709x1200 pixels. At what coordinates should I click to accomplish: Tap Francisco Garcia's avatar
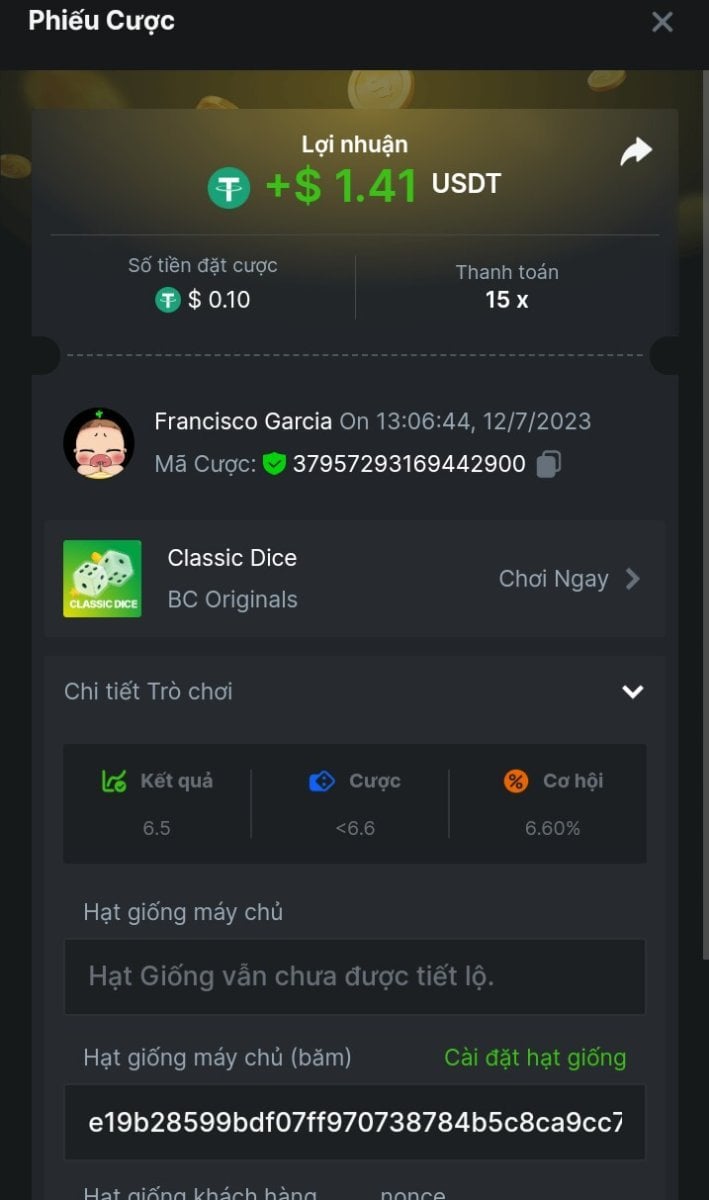pos(99,443)
